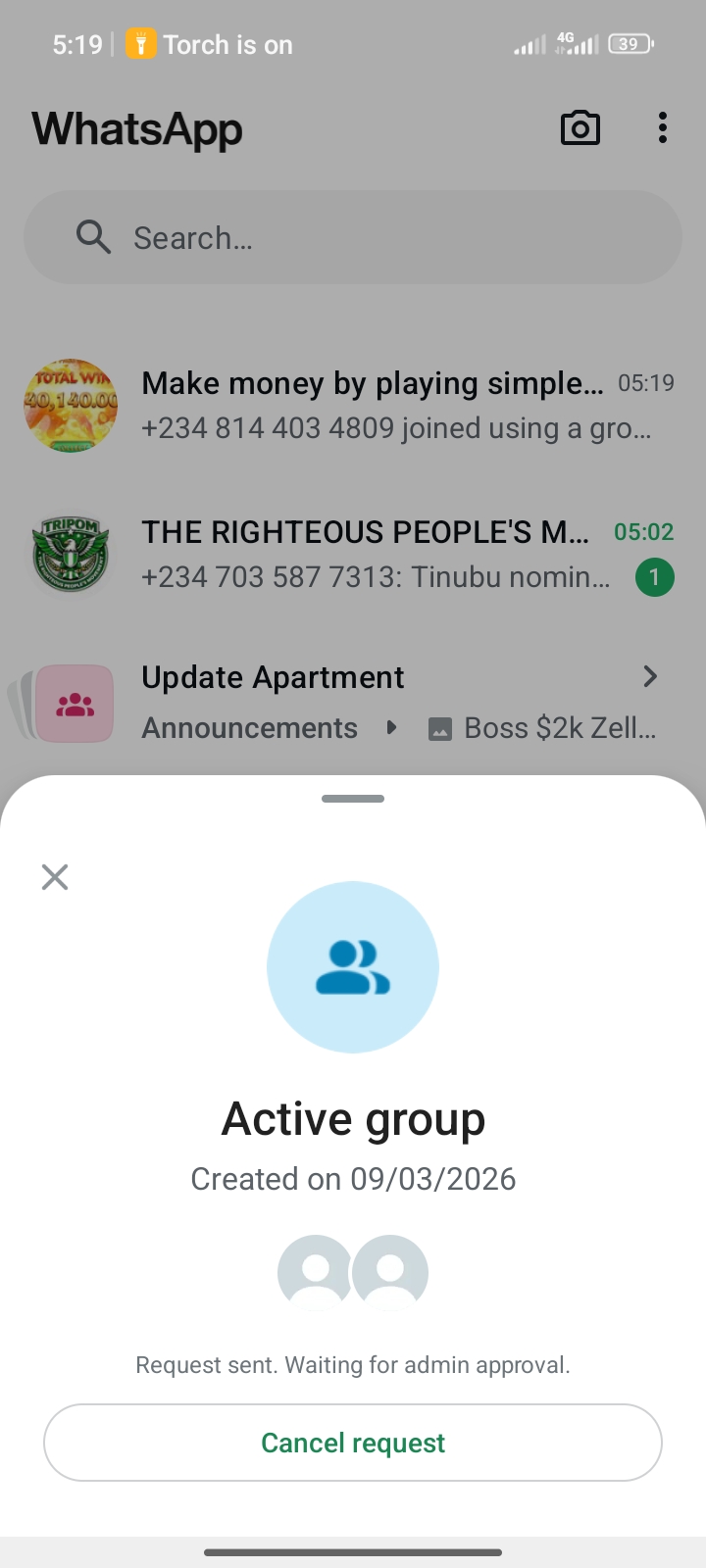
Task: Cancel the group join request
Action: pyautogui.click(x=353, y=1443)
